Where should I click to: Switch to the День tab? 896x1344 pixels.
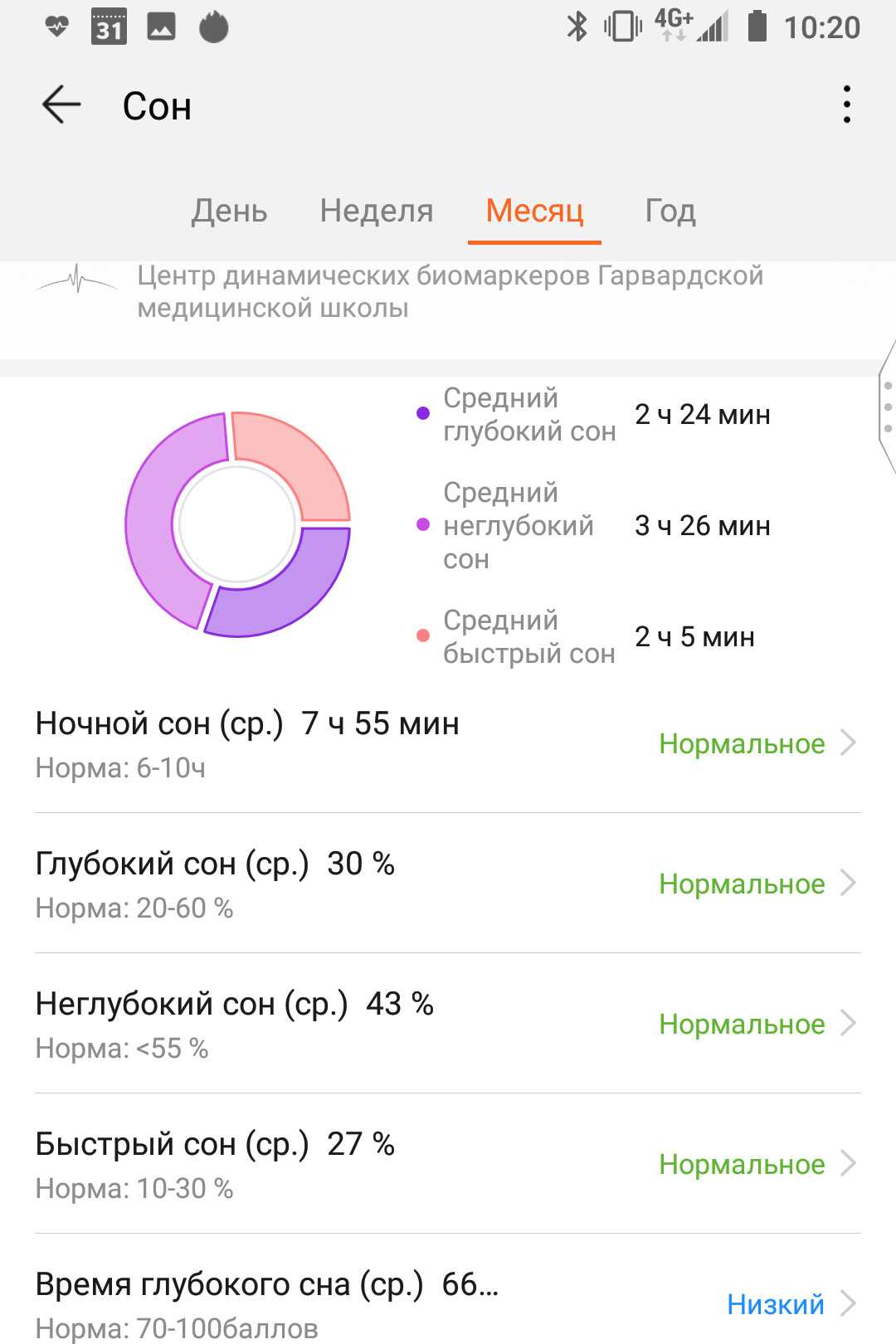point(229,211)
